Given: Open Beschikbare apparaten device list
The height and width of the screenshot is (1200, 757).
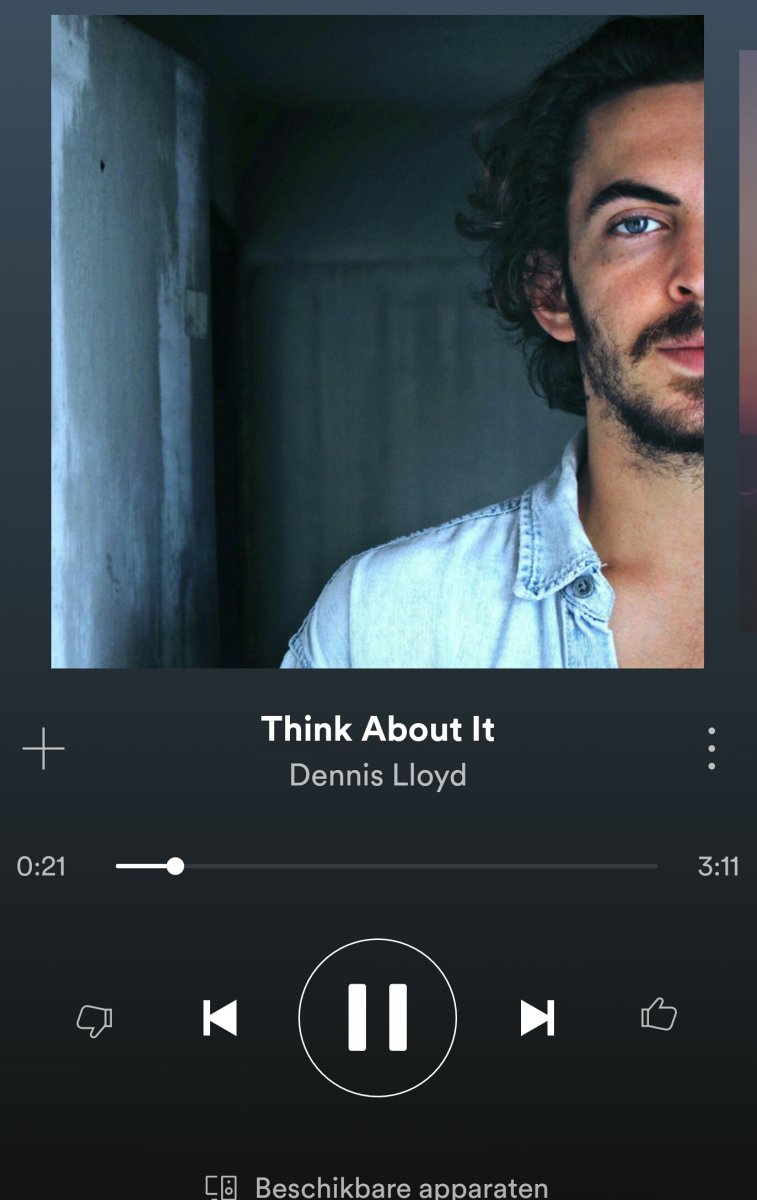Looking at the screenshot, I should pos(378,1187).
